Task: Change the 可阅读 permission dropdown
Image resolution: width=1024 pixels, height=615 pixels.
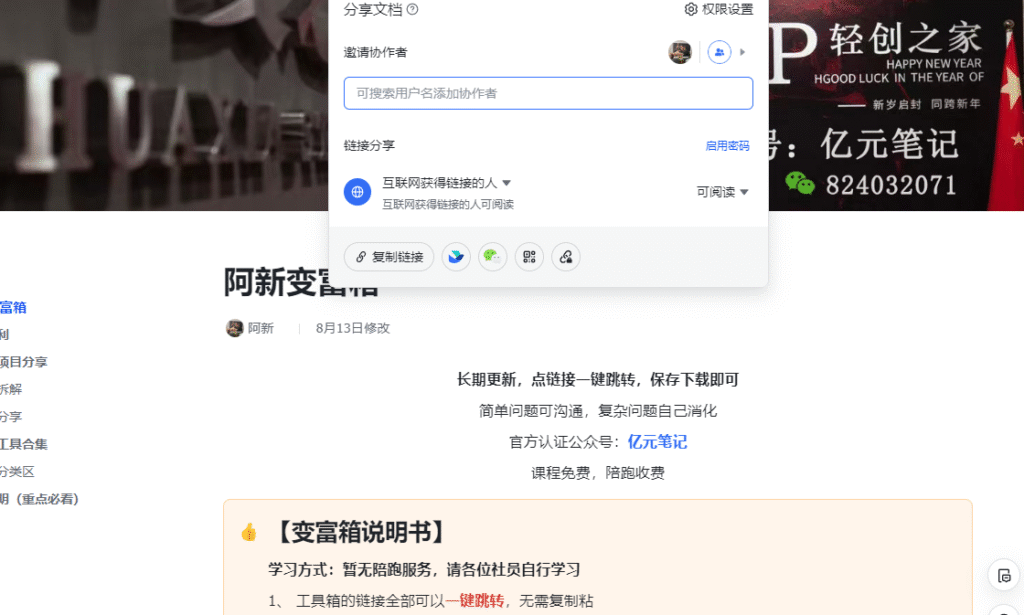Action: coord(722,192)
